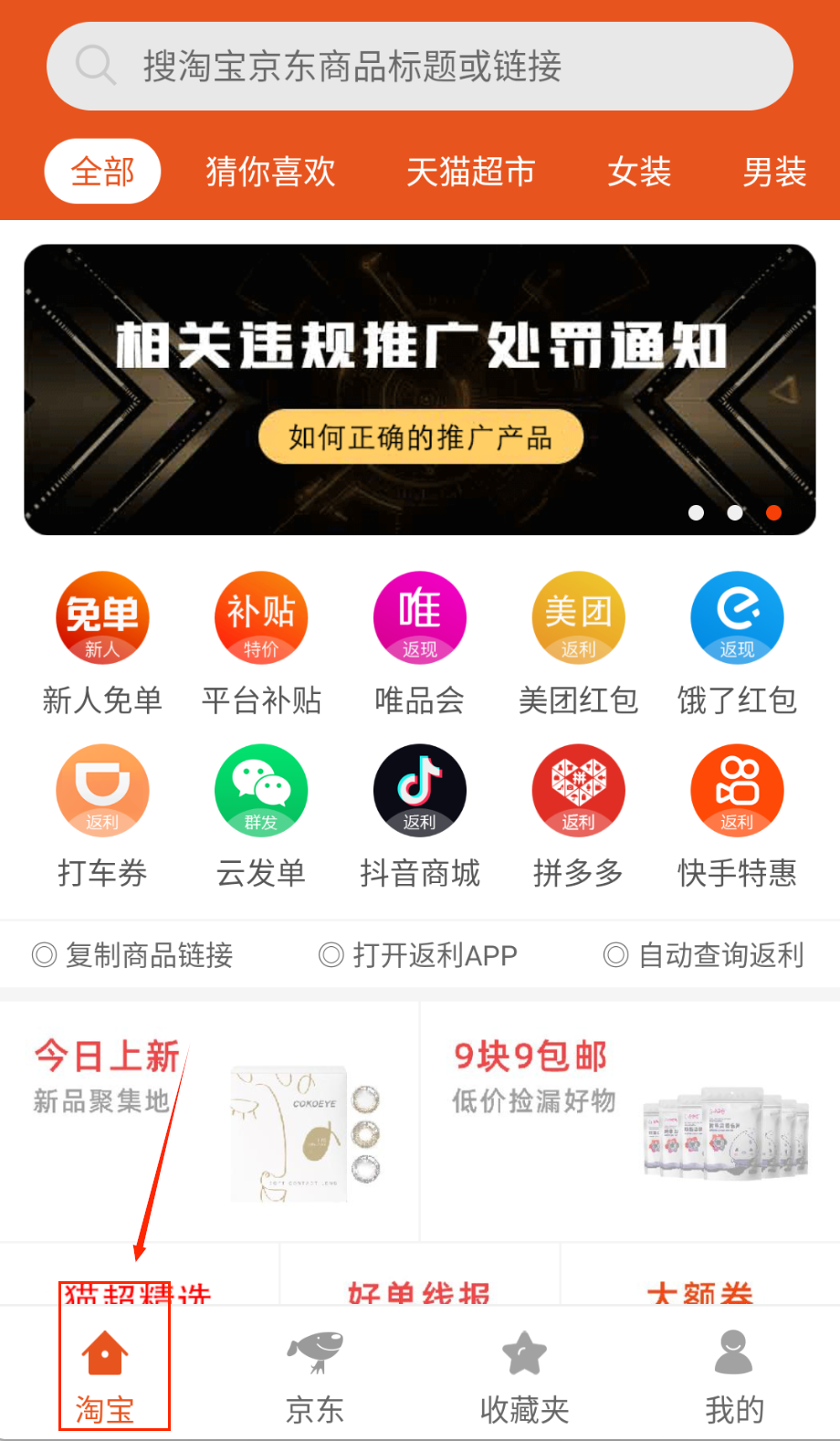Open 抖音商城 cashback entry
840x1441 pixels.
pyautogui.click(x=420, y=815)
